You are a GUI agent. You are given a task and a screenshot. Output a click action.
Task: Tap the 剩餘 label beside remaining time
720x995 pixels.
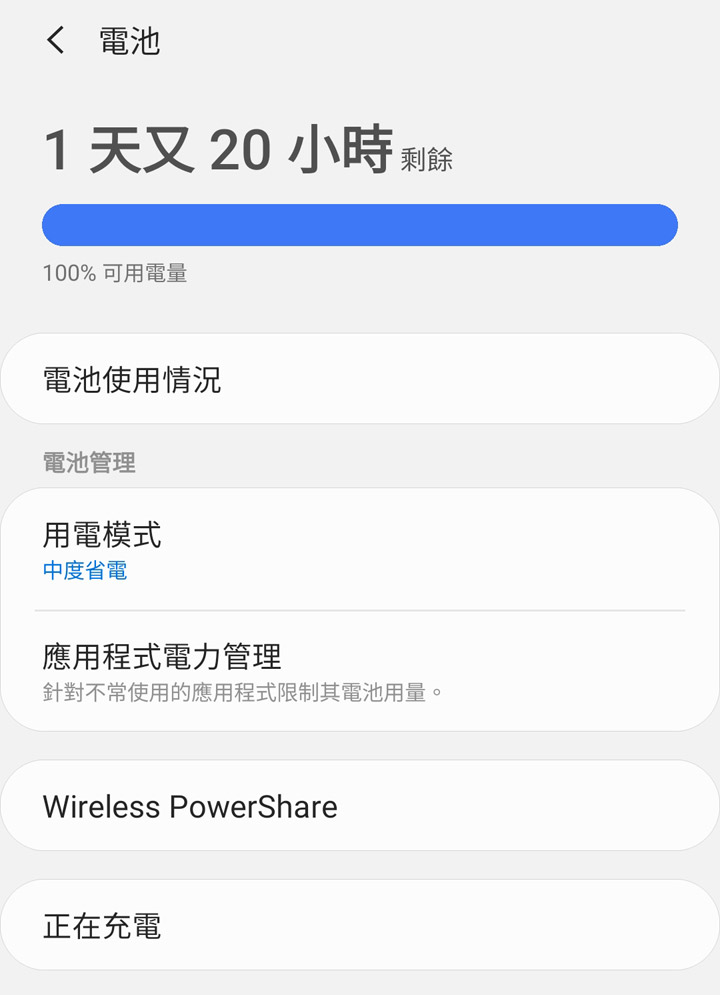tap(424, 158)
